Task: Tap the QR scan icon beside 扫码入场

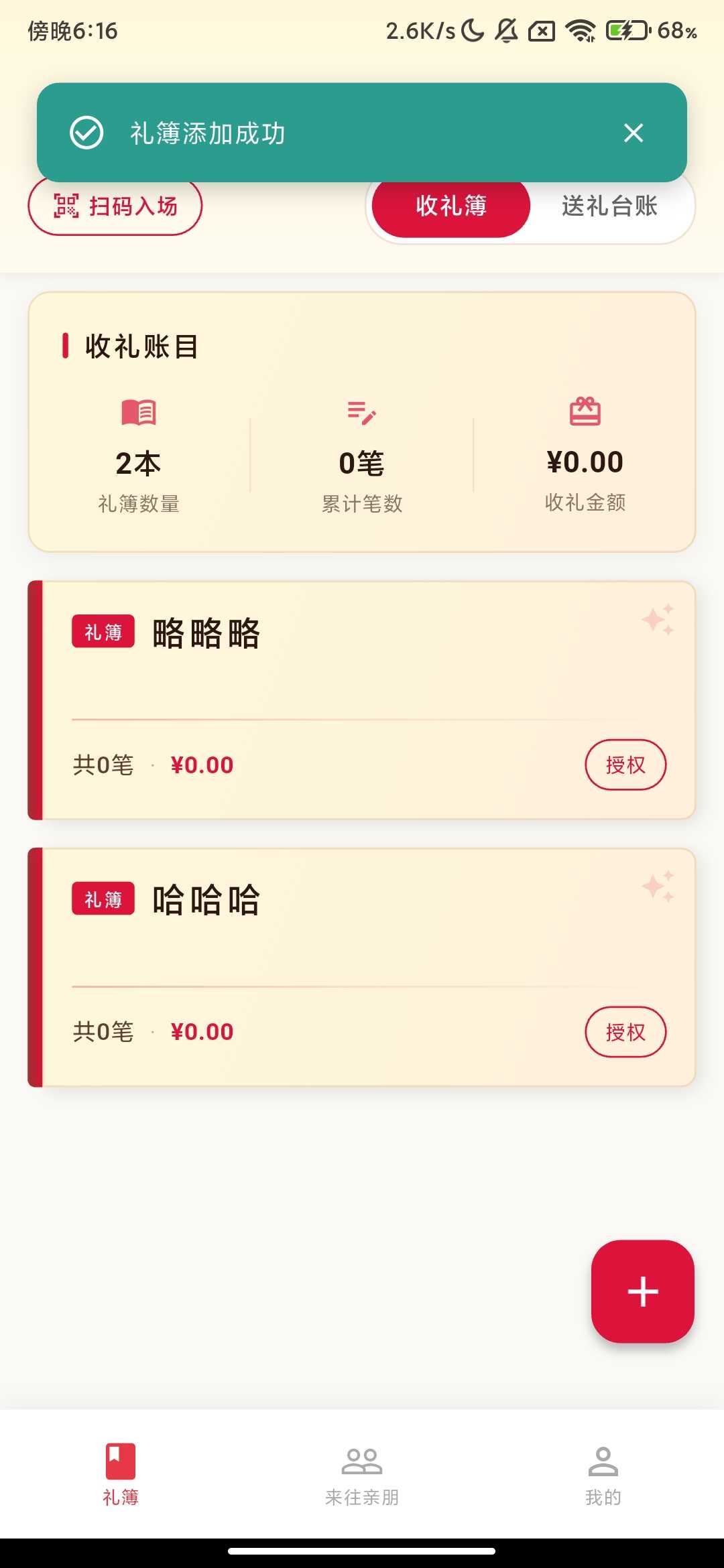Action: [x=65, y=206]
